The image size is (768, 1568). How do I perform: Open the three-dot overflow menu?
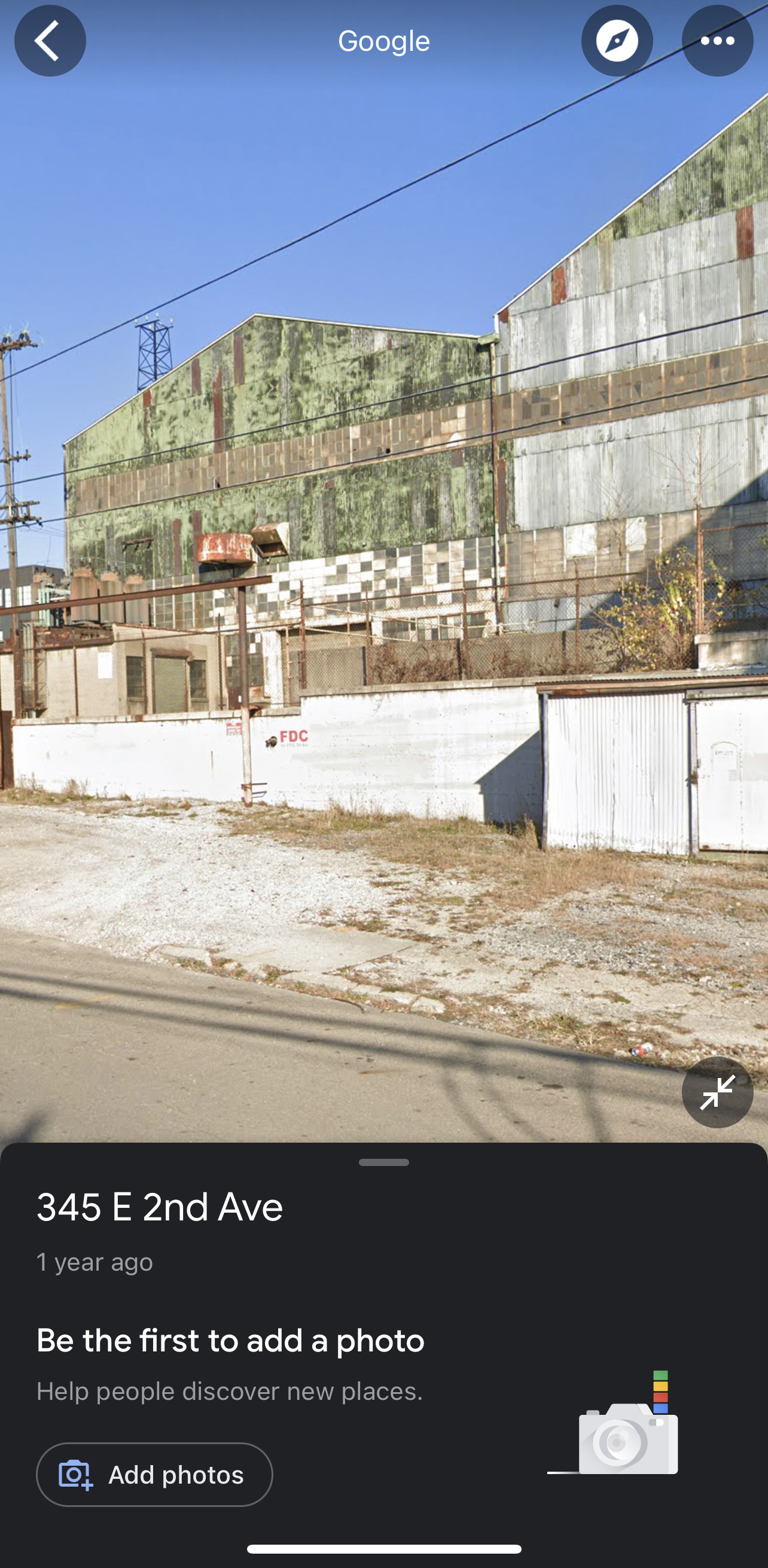[718, 41]
